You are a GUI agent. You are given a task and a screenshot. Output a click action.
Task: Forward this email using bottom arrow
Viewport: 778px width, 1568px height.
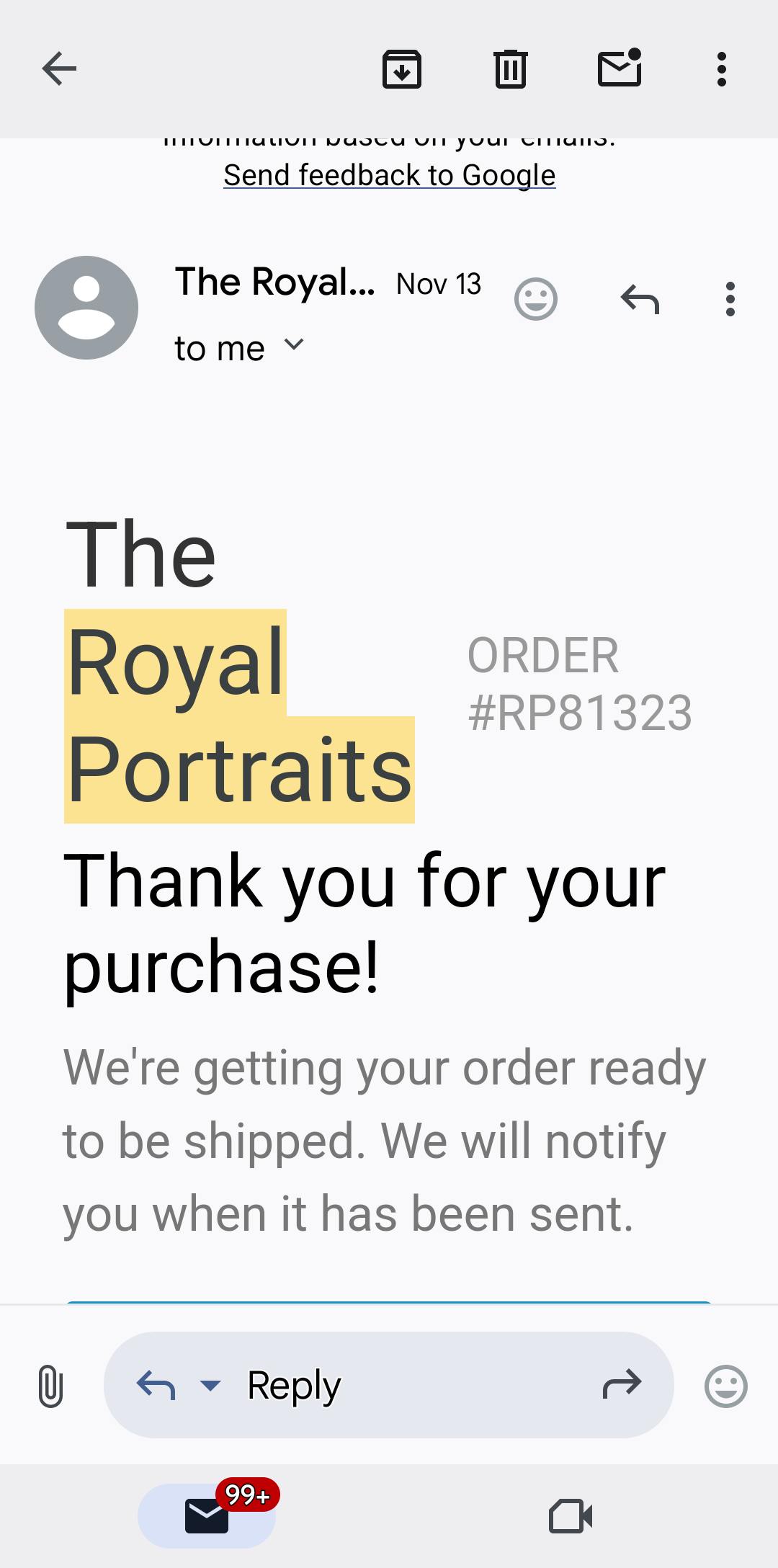pyautogui.click(x=622, y=1384)
